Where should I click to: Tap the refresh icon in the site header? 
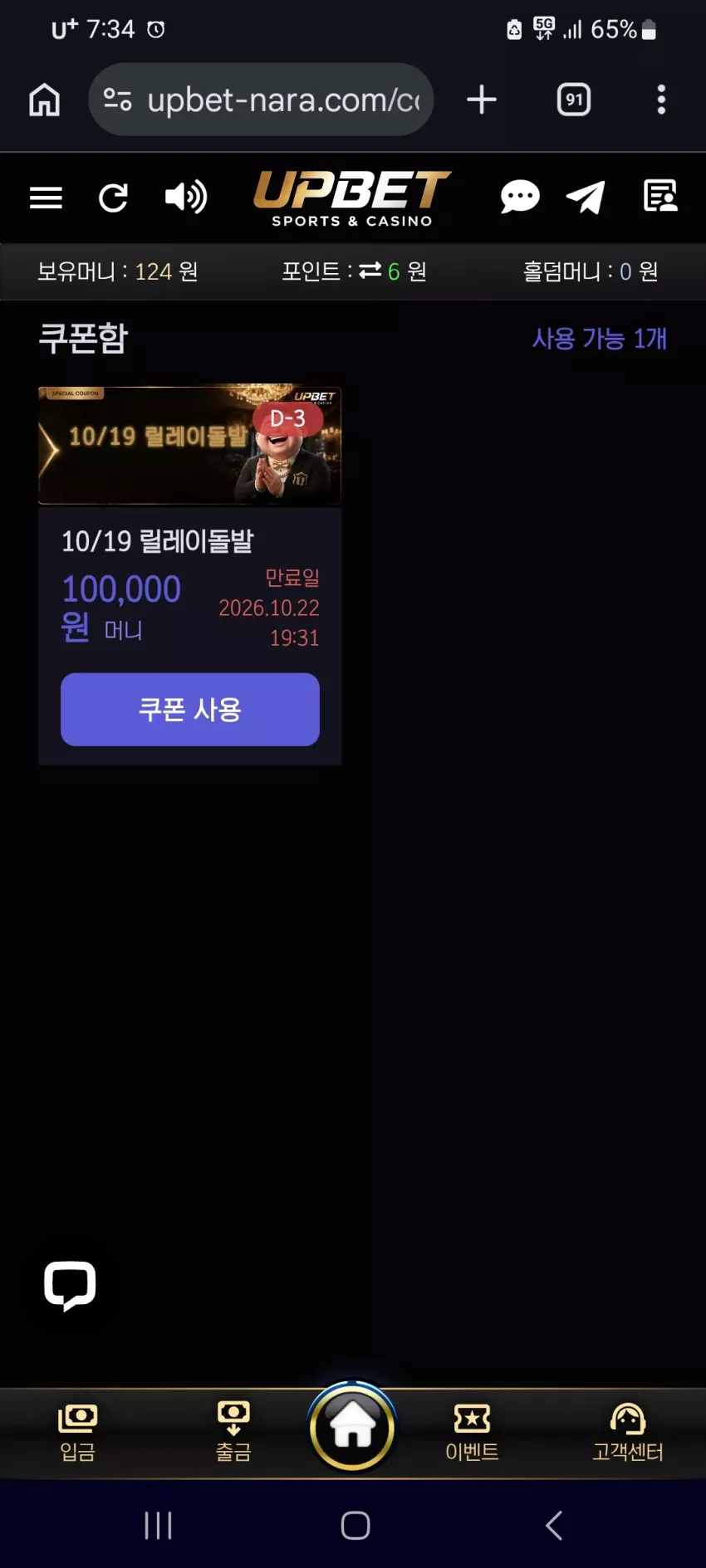point(113,198)
